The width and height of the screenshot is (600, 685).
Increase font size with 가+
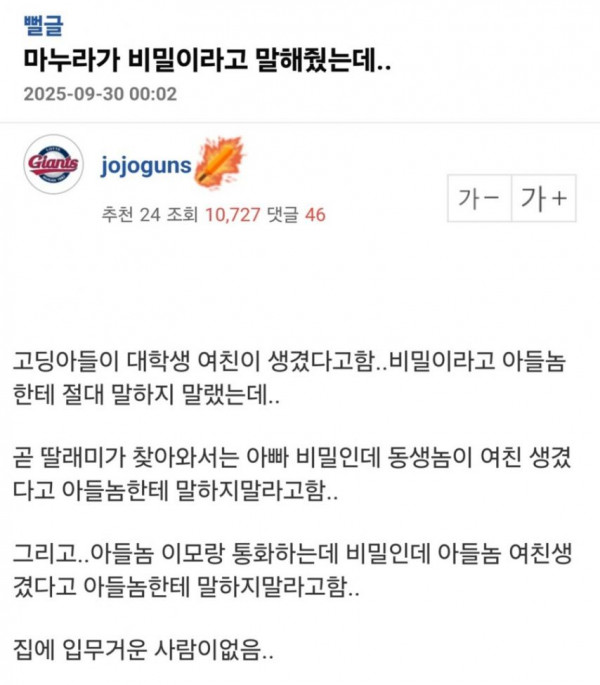pos(544,200)
